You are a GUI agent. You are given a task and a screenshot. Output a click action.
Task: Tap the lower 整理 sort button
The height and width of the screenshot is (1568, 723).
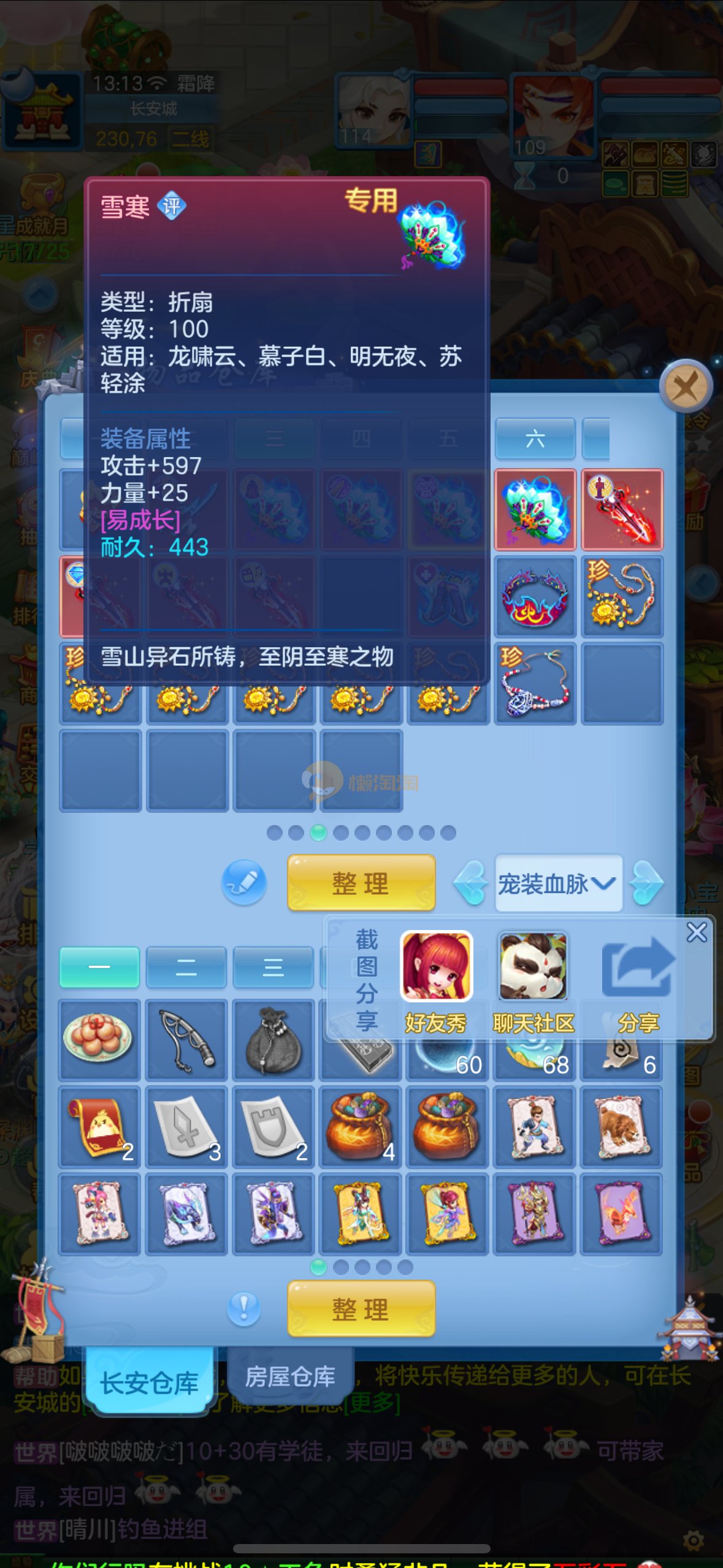click(361, 1310)
